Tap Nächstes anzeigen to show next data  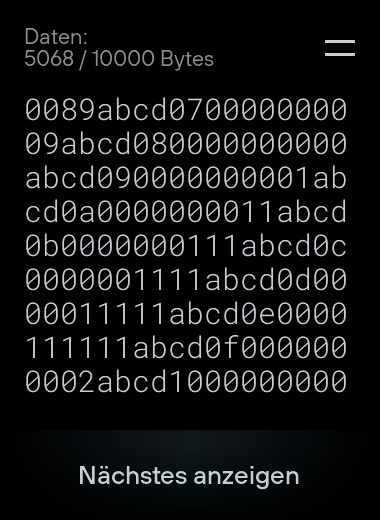coord(189,476)
